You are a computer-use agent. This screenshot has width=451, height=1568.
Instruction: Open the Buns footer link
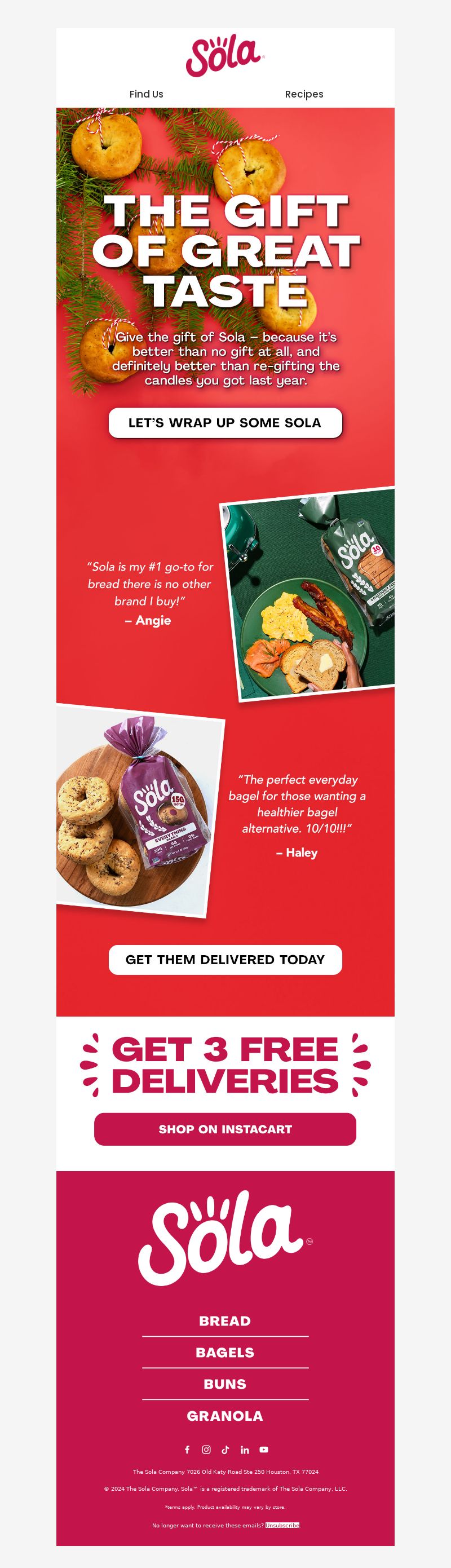pos(225,1384)
